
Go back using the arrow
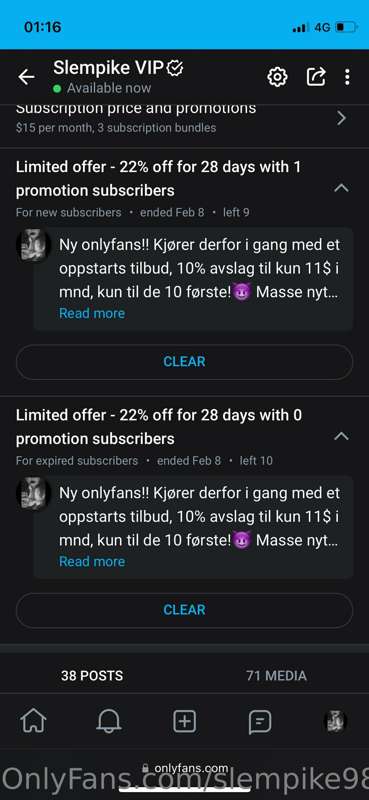[x=26, y=77]
